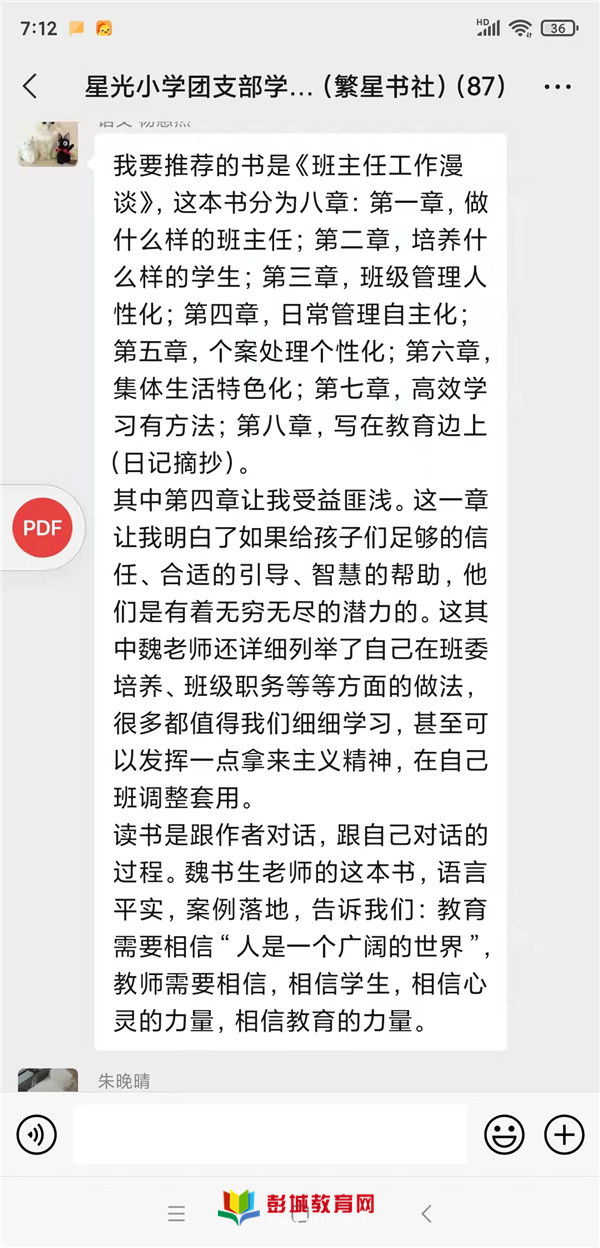Screen dimensions: 600x1248
Task: Open recent apps from the navigation bar
Action: point(177,1214)
